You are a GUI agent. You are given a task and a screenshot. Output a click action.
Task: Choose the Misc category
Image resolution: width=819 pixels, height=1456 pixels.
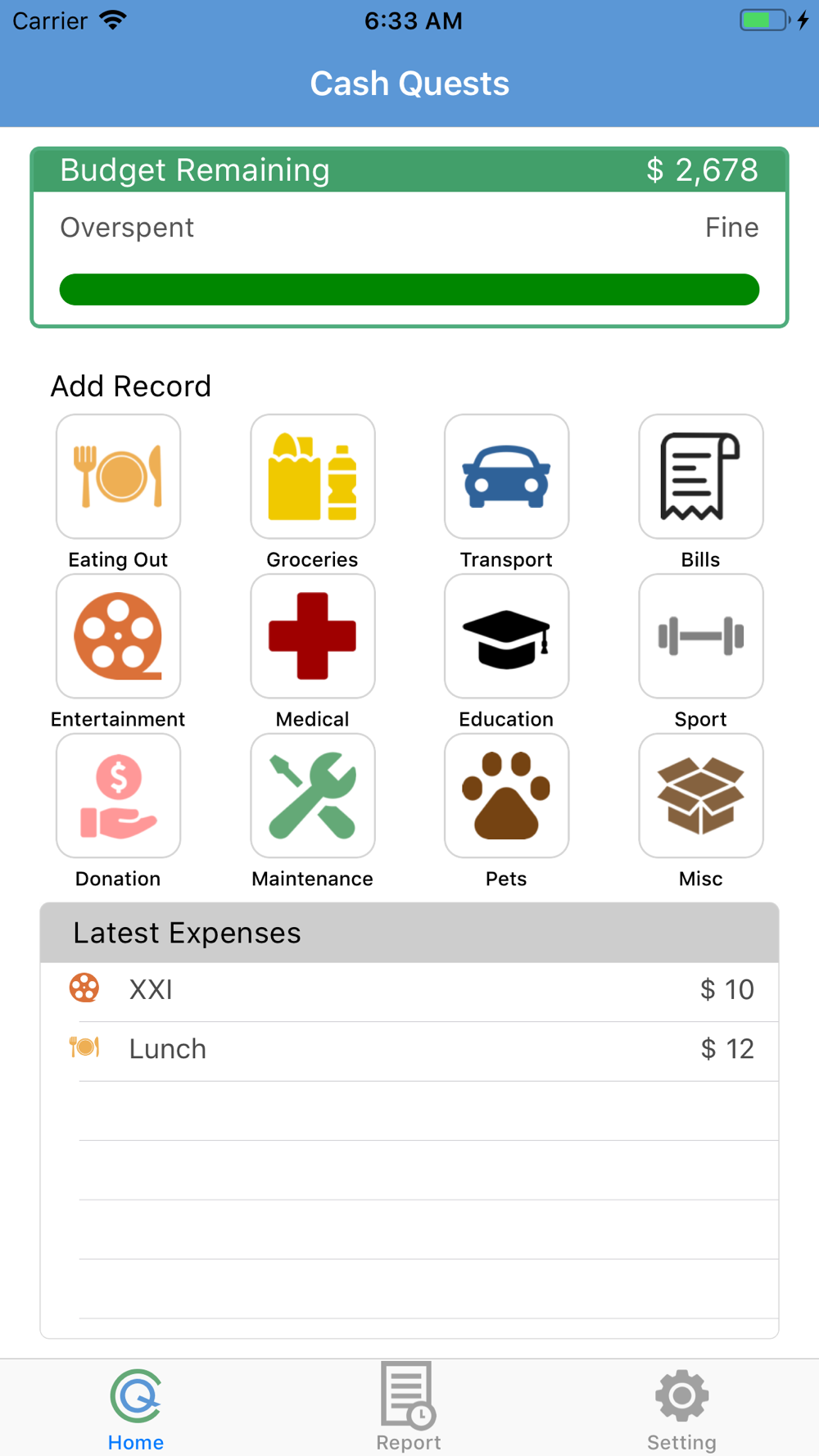(x=700, y=796)
